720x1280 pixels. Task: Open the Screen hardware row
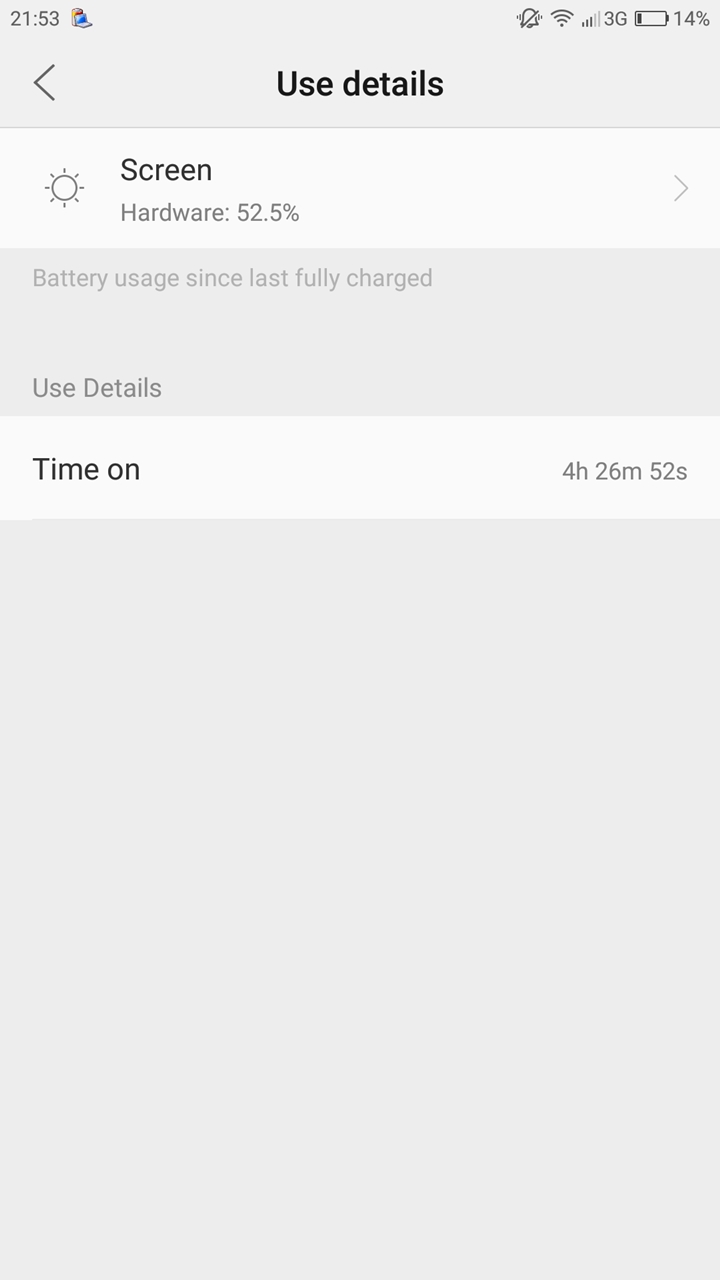(x=360, y=189)
